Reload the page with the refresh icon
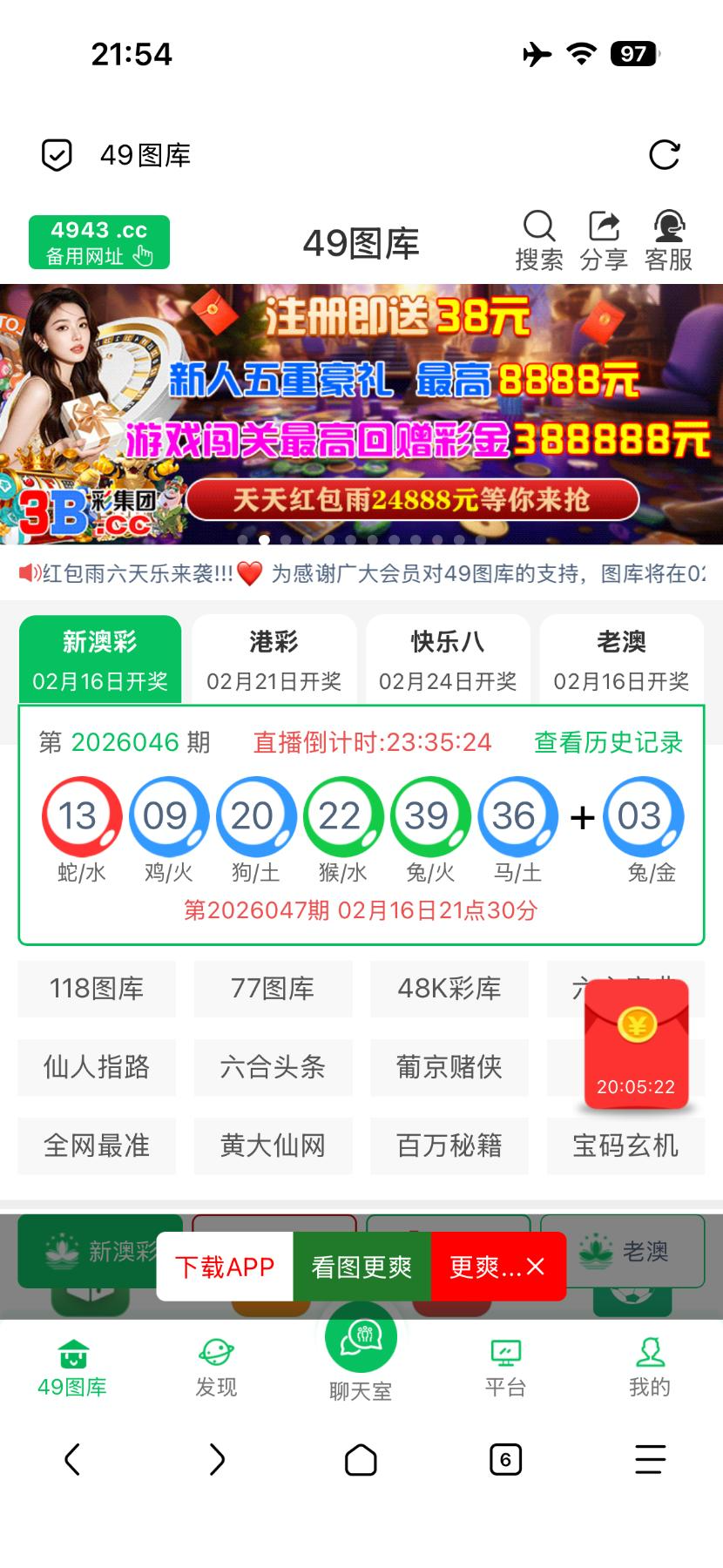The width and height of the screenshot is (723, 1568). (x=665, y=155)
